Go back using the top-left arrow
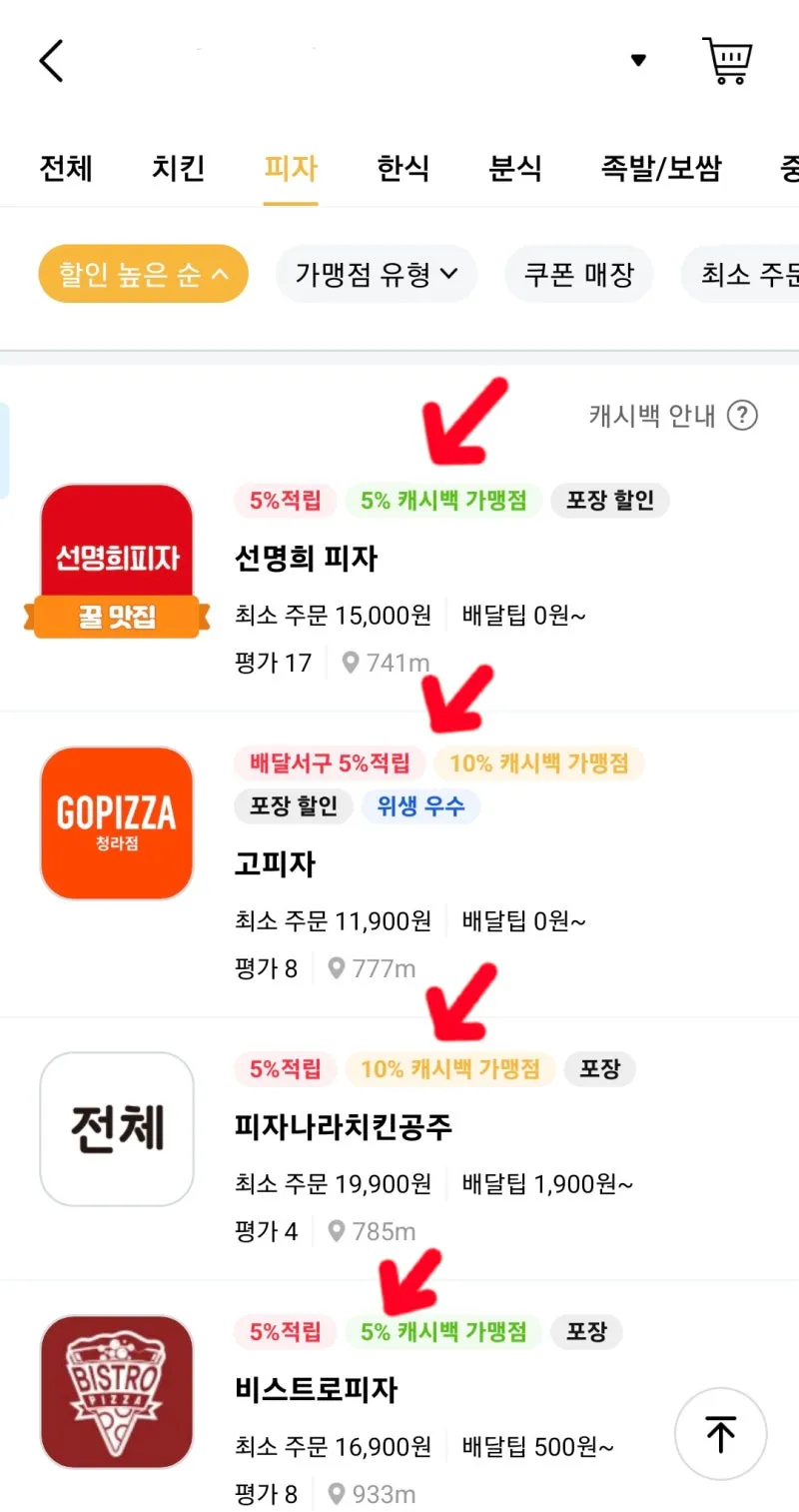 52,61
